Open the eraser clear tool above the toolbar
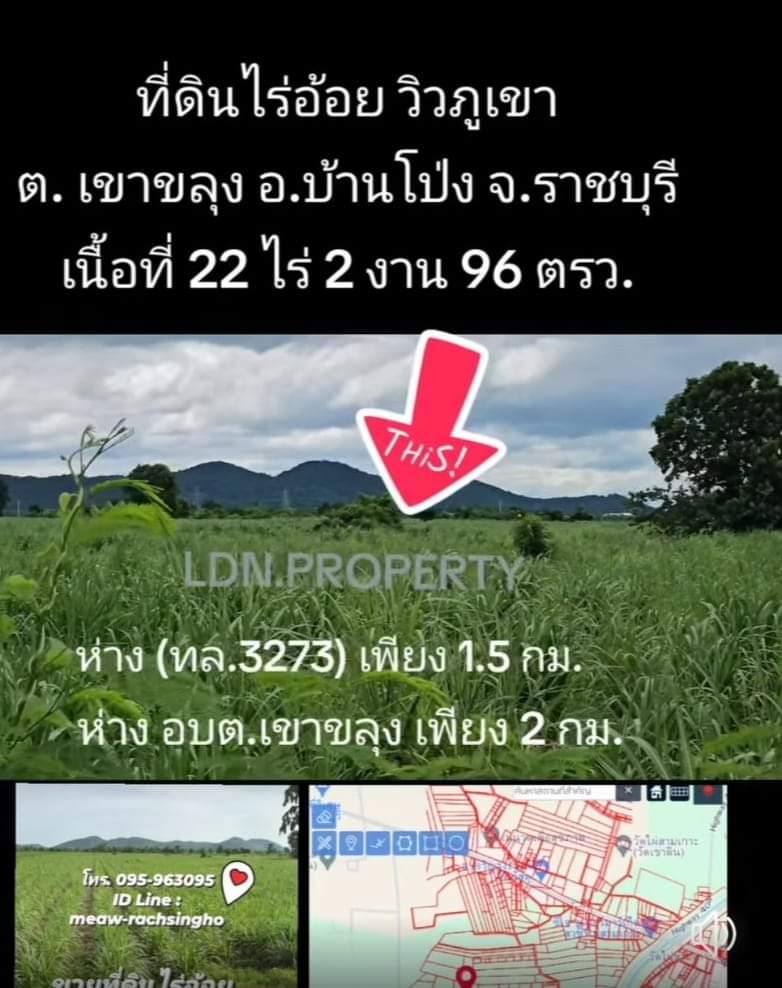The height and width of the screenshot is (988, 782). pos(325,818)
